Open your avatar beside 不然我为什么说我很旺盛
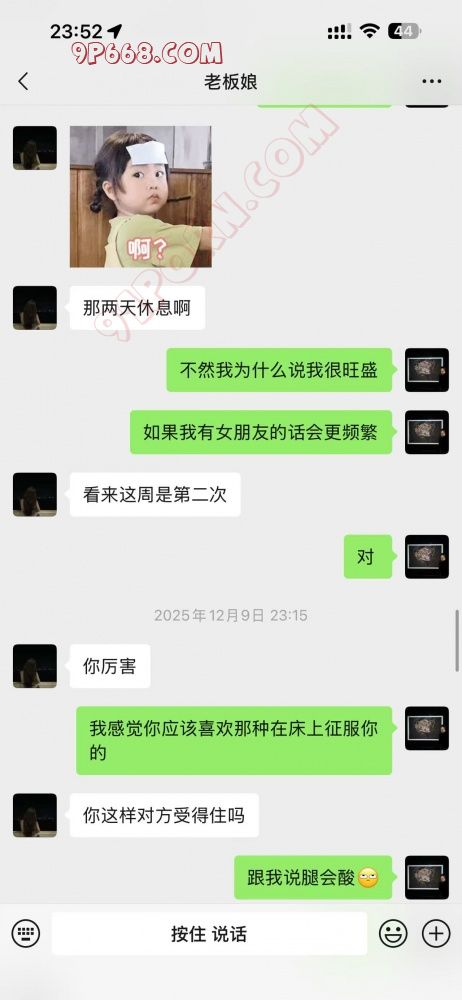This screenshot has width=462, height=1000. click(x=427, y=370)
